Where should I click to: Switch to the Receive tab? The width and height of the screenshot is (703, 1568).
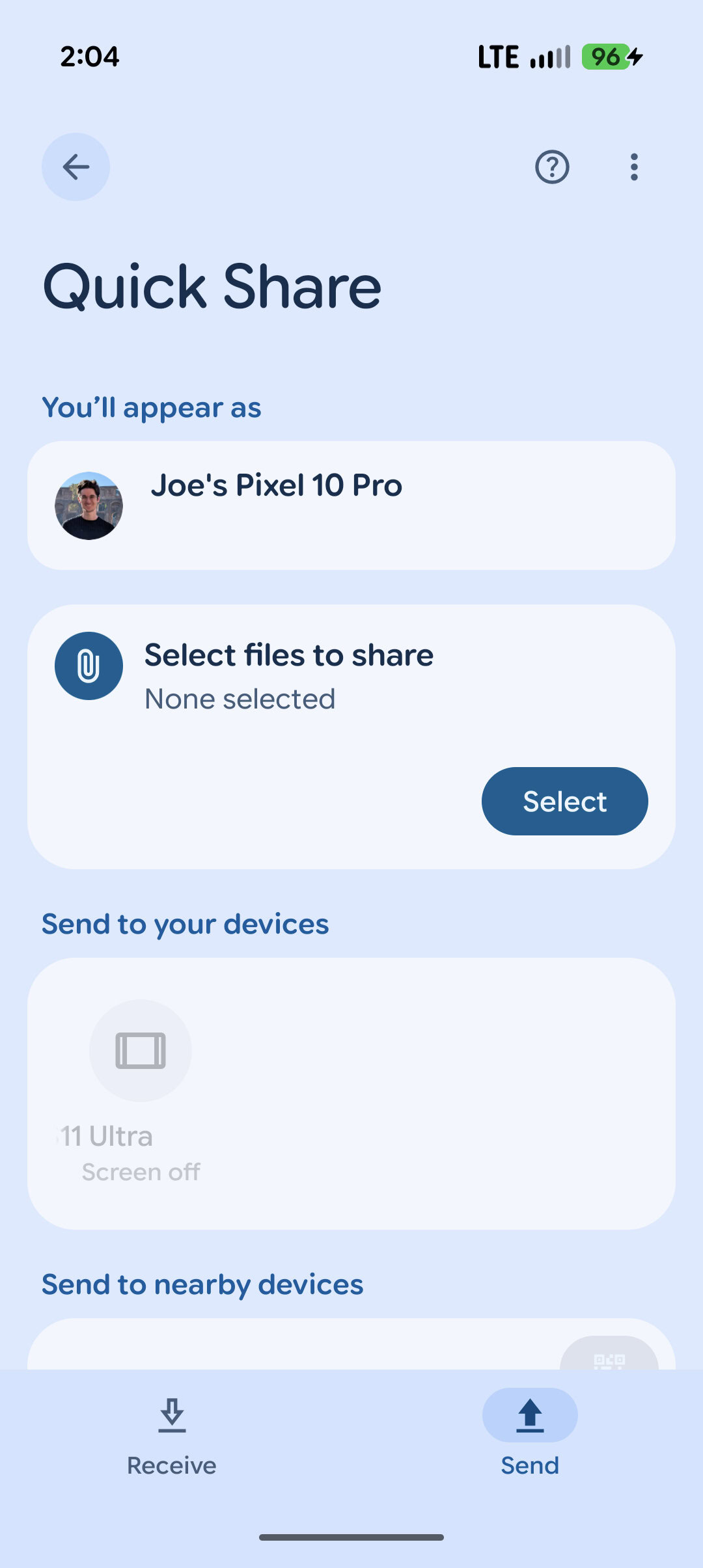[172, 1435]
